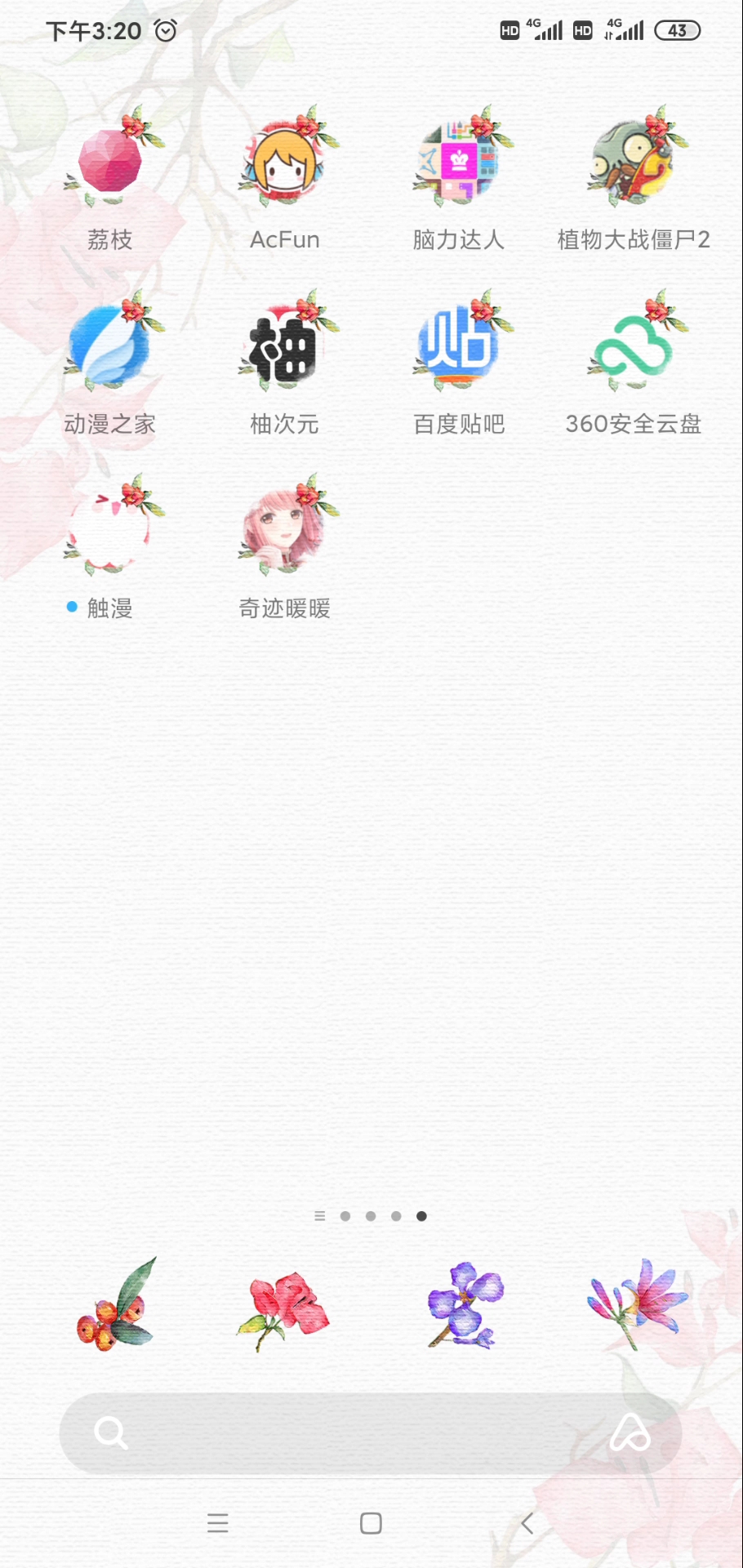The width and height of the screenshot is (743, 1568).
Task: Tap the red berries dock icon
Action: (117, 1305)
